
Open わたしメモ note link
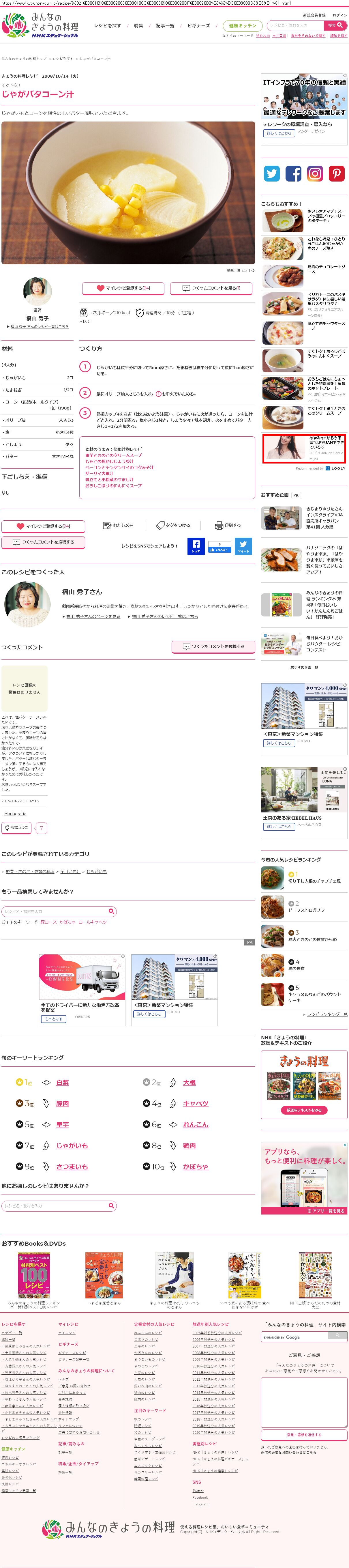(x=119, y=525)
